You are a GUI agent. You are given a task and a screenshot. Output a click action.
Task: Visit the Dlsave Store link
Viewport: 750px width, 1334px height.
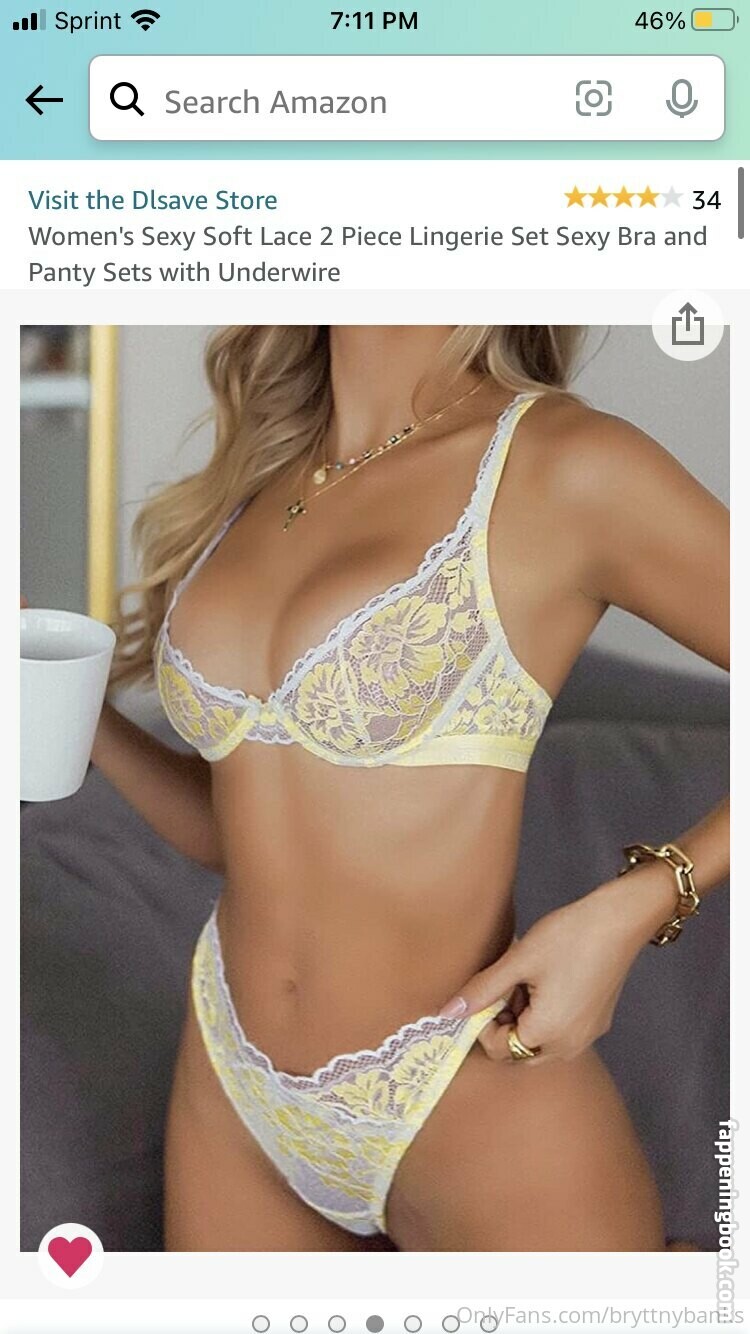[x=153, y=200]
